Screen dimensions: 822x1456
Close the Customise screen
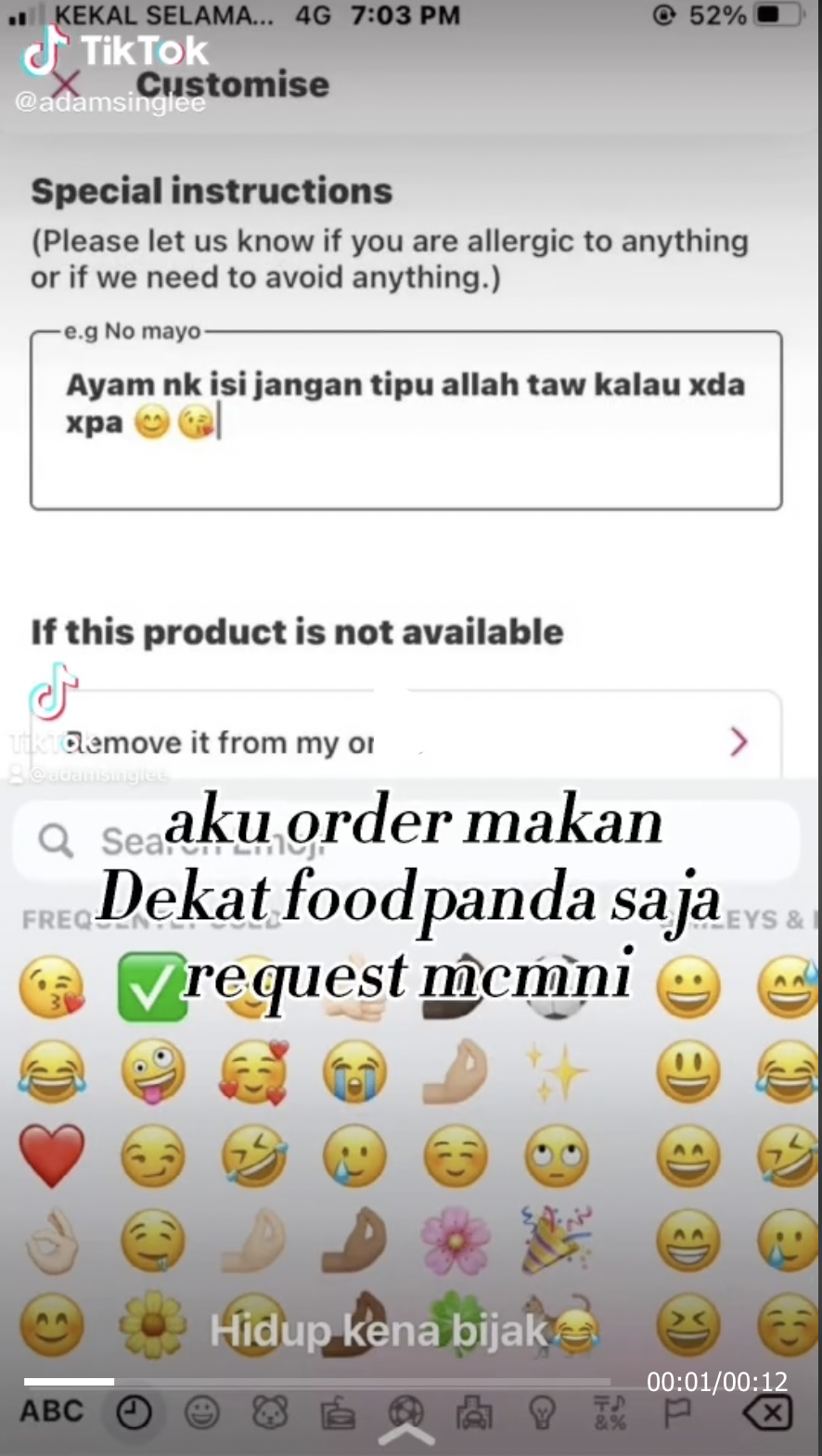tap(65, 86)
